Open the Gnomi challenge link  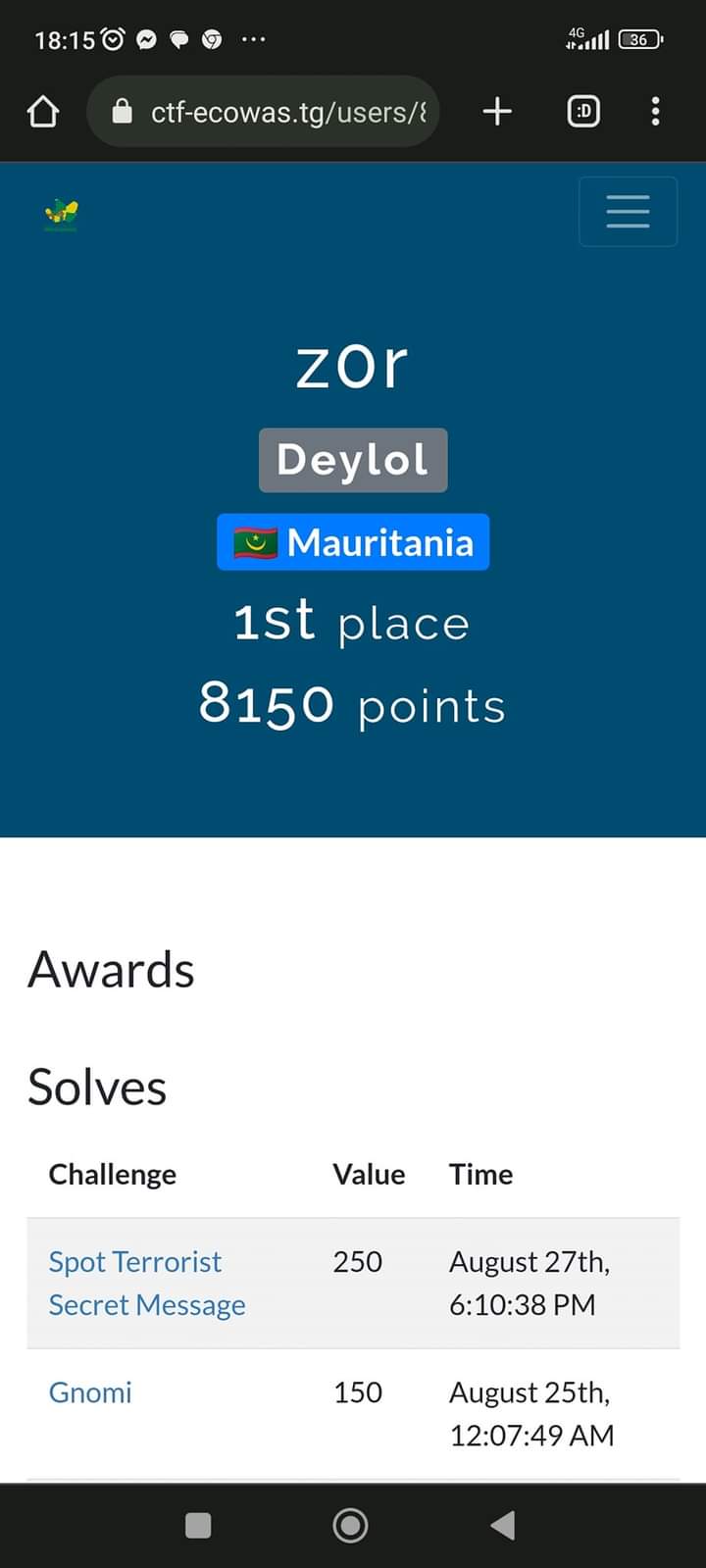point(90,1392)
